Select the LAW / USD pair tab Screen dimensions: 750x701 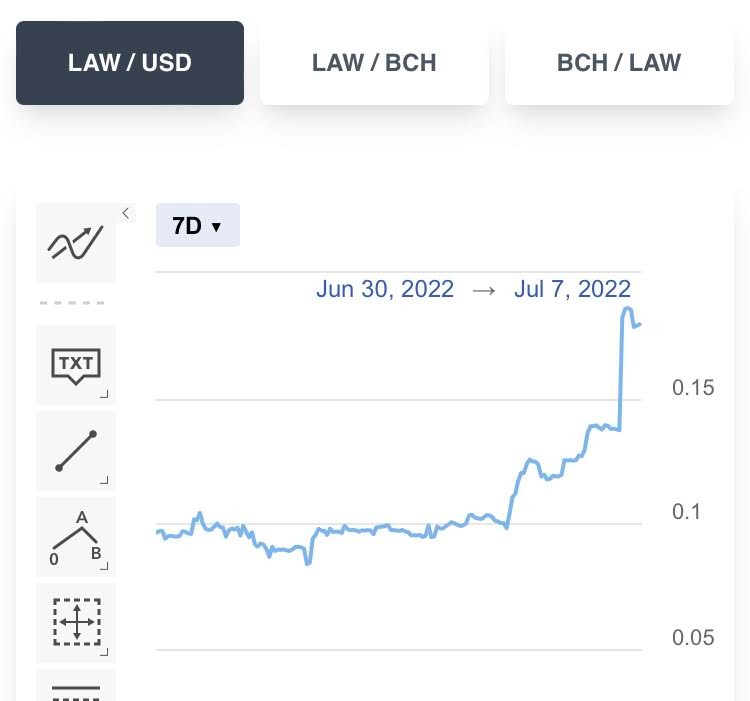(130, 63)
